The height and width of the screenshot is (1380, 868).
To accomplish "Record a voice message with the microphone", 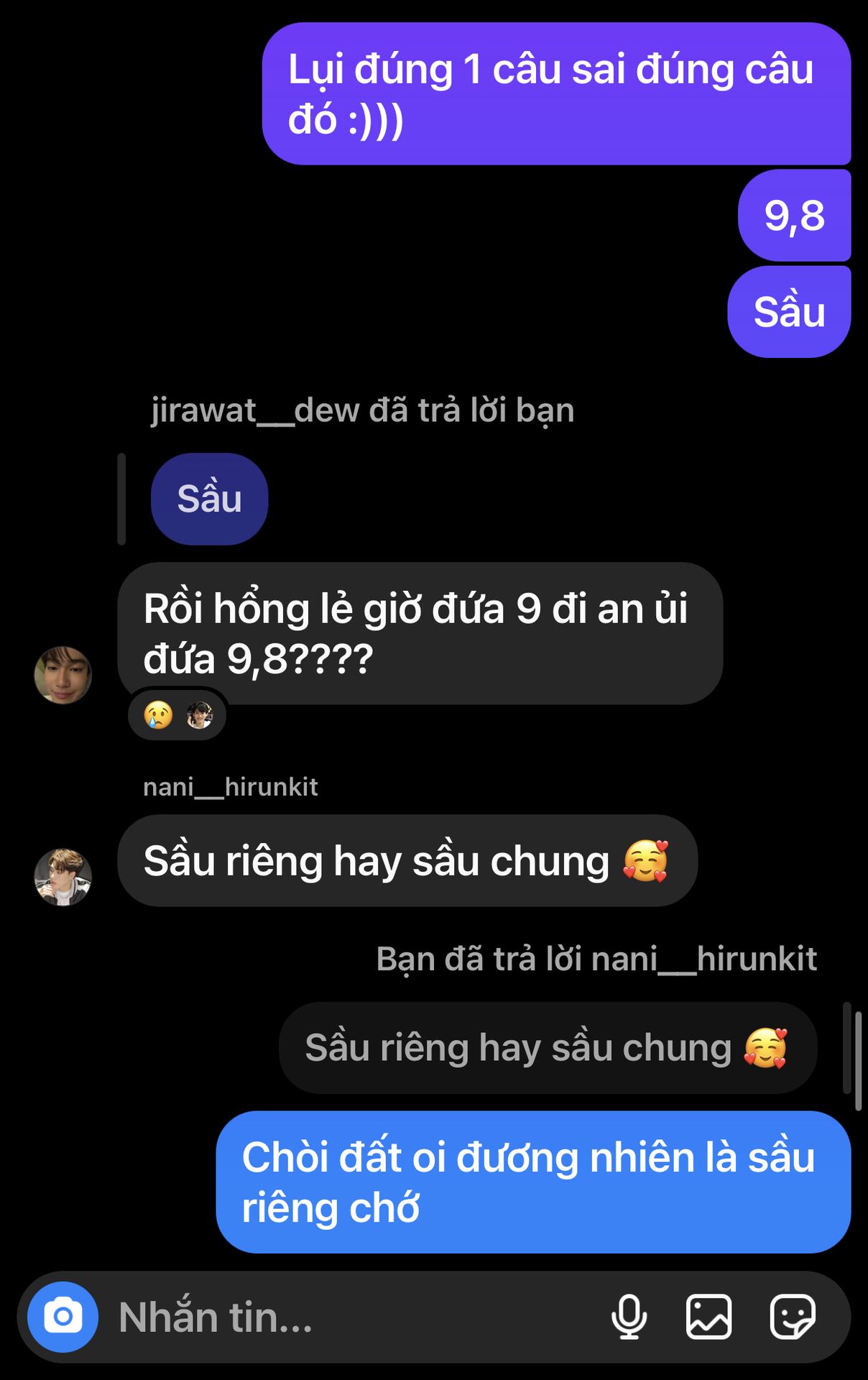I will (629, 1317).
